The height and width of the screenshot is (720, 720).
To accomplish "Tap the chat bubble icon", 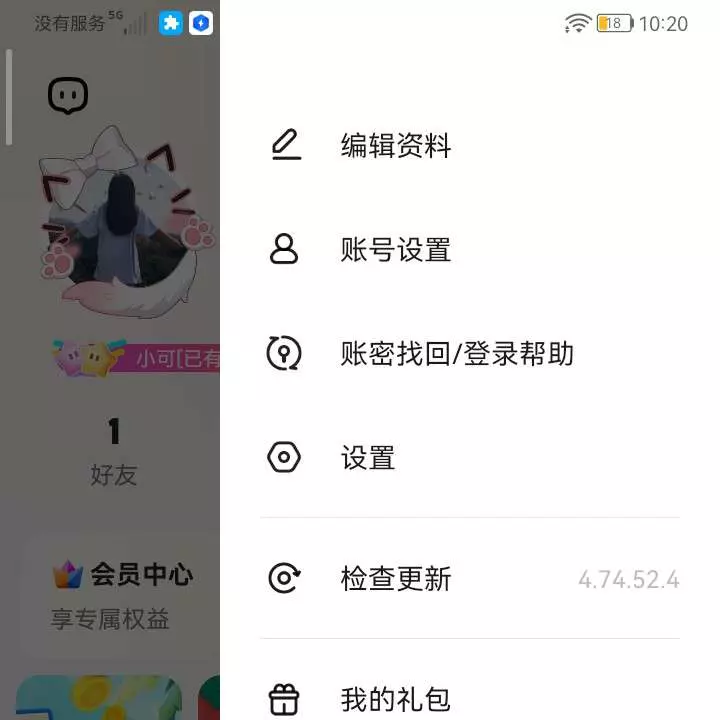I will click(x=68, y=96).
